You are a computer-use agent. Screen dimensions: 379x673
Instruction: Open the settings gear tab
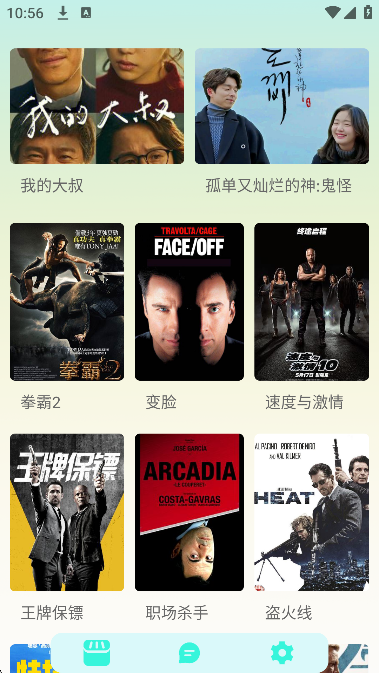coord(282,653)
